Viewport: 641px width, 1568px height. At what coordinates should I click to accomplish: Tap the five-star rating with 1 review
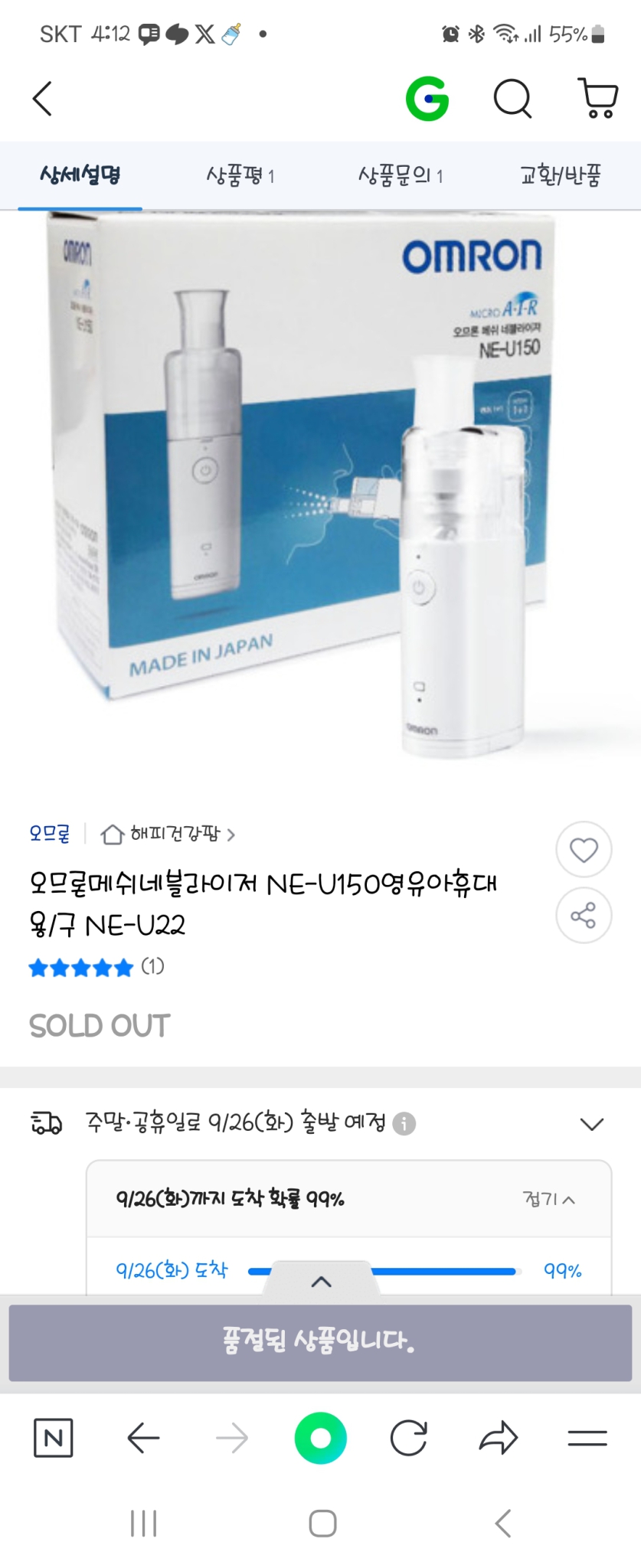(x=92, y=966)
